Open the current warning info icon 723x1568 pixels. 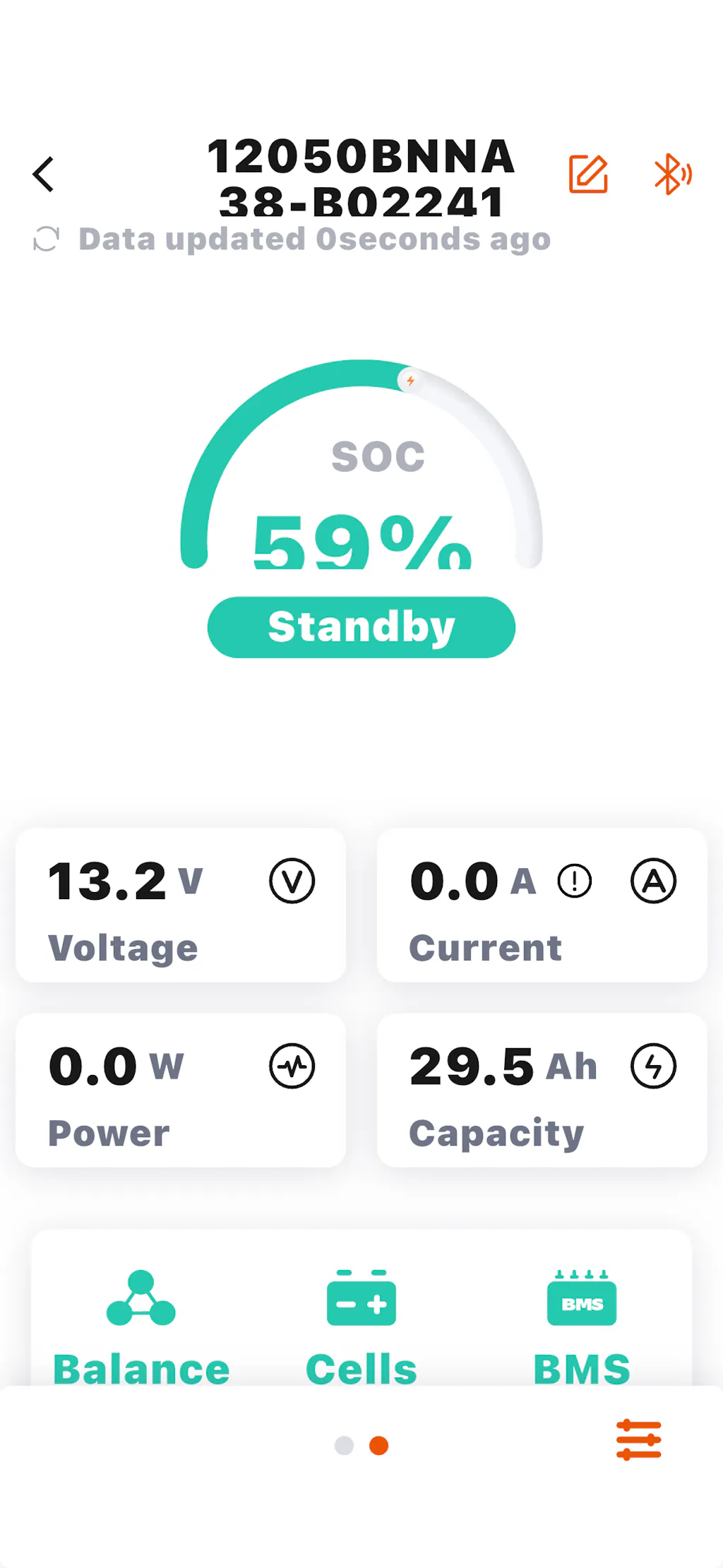pos(574,881)
